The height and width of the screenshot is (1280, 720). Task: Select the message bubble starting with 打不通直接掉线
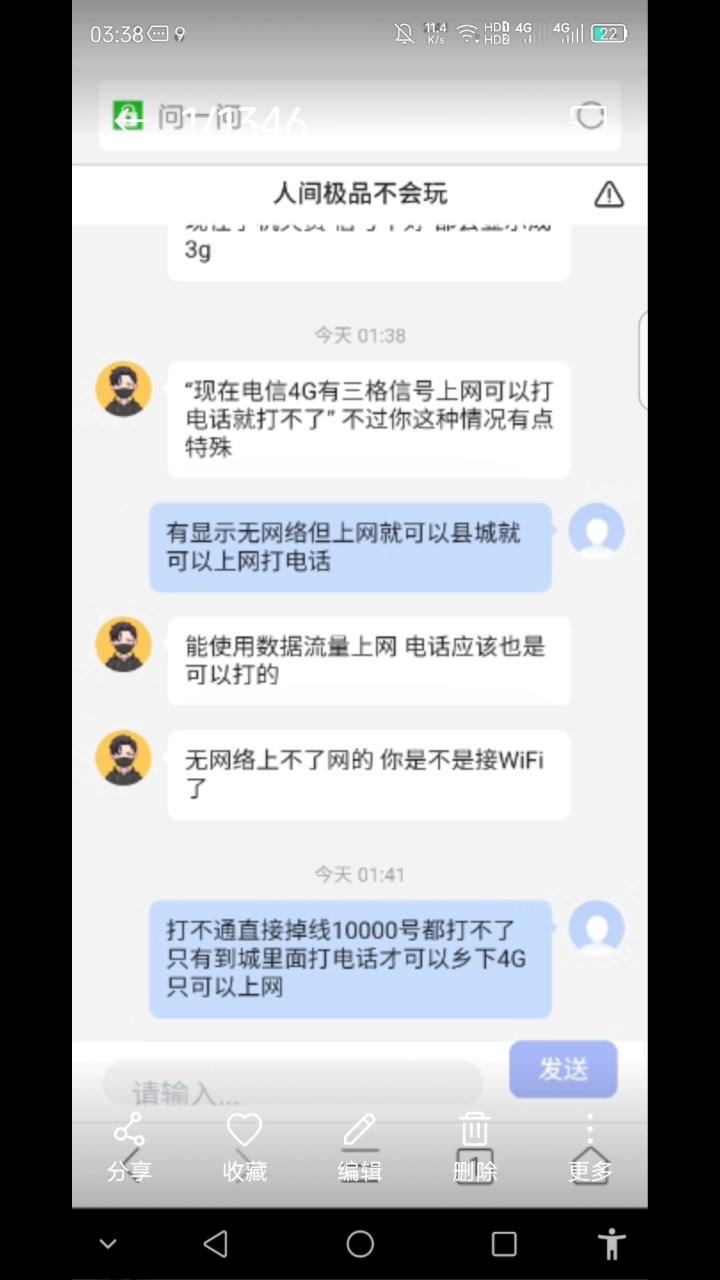pos(351,958)
